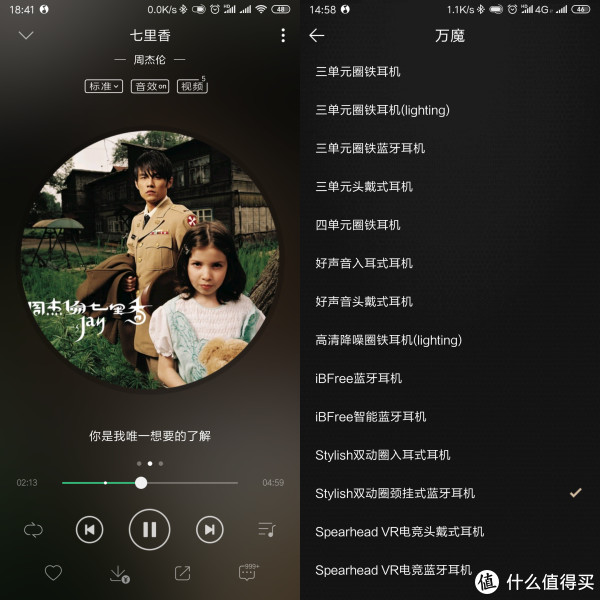Open the 标准 quality dropdown

click(103, 86)
